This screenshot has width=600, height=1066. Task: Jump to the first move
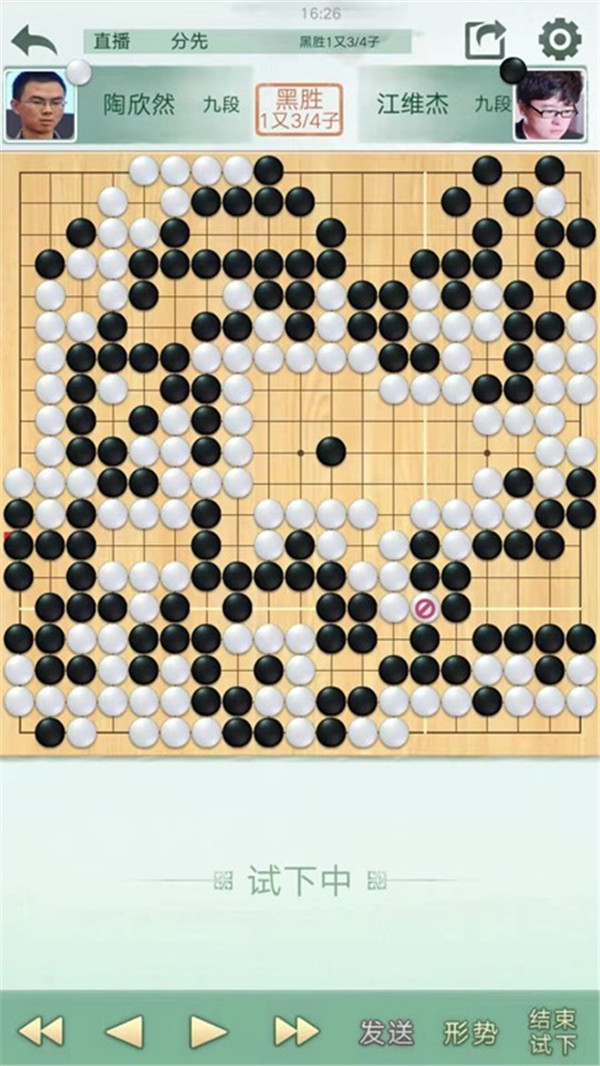point(42,1030)
